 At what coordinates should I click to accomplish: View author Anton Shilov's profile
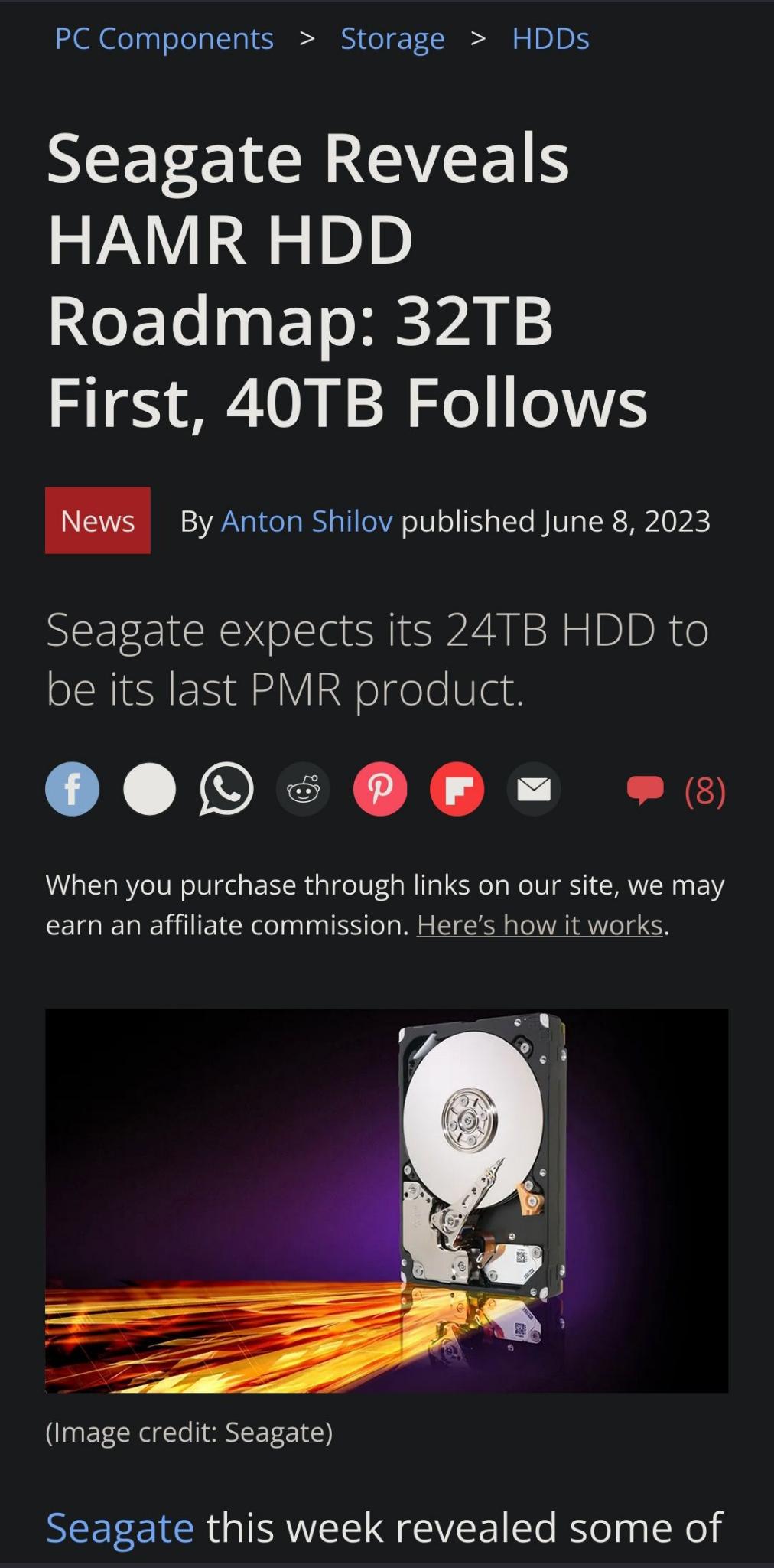click(x=307, y=521)
